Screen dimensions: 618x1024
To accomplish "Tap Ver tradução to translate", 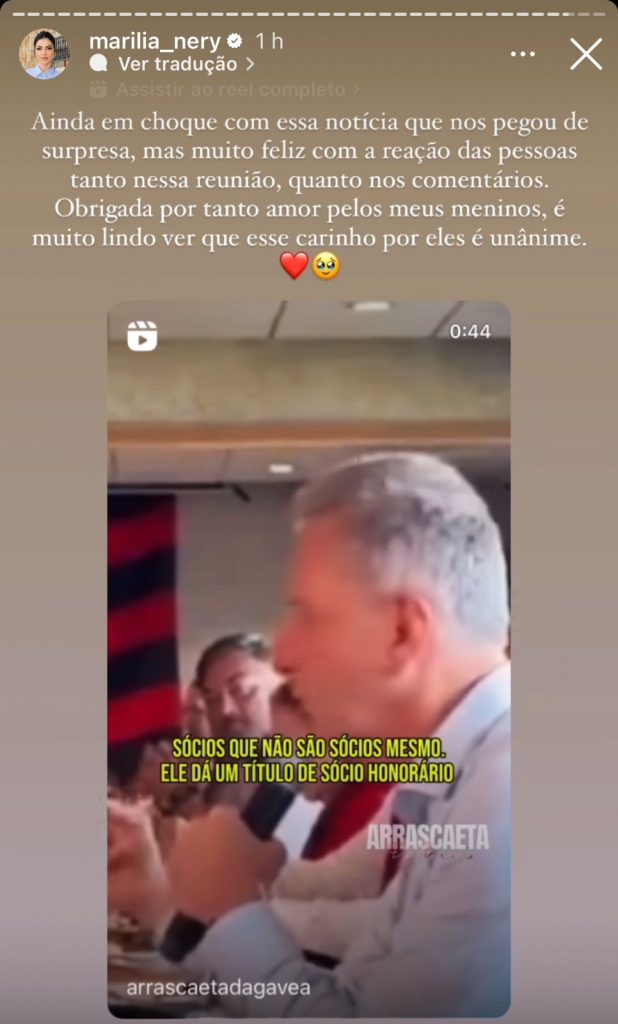I will pyautogui.click(x=177, y=64).
